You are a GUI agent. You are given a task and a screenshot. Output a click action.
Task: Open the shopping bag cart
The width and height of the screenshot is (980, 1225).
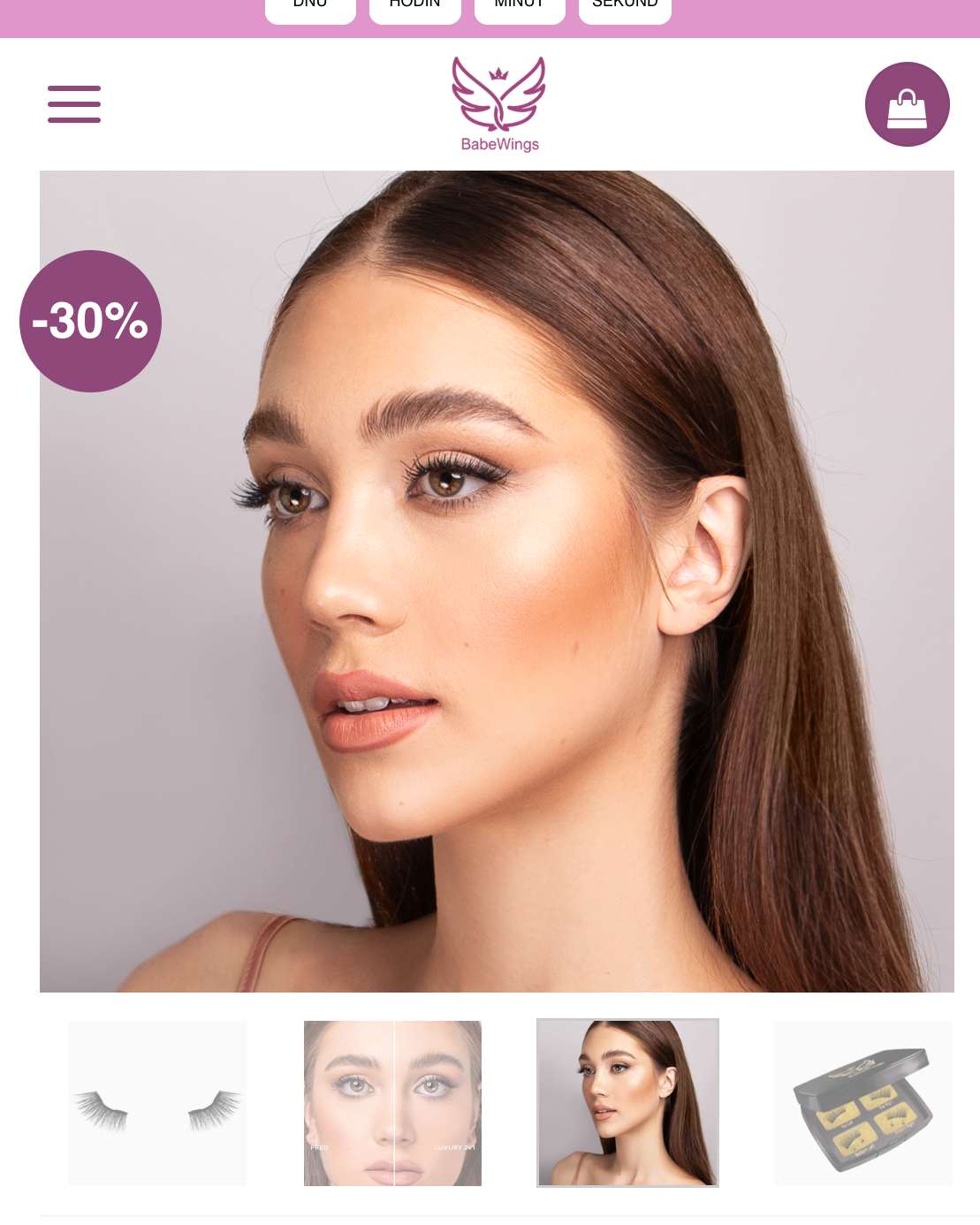[907, 103]
